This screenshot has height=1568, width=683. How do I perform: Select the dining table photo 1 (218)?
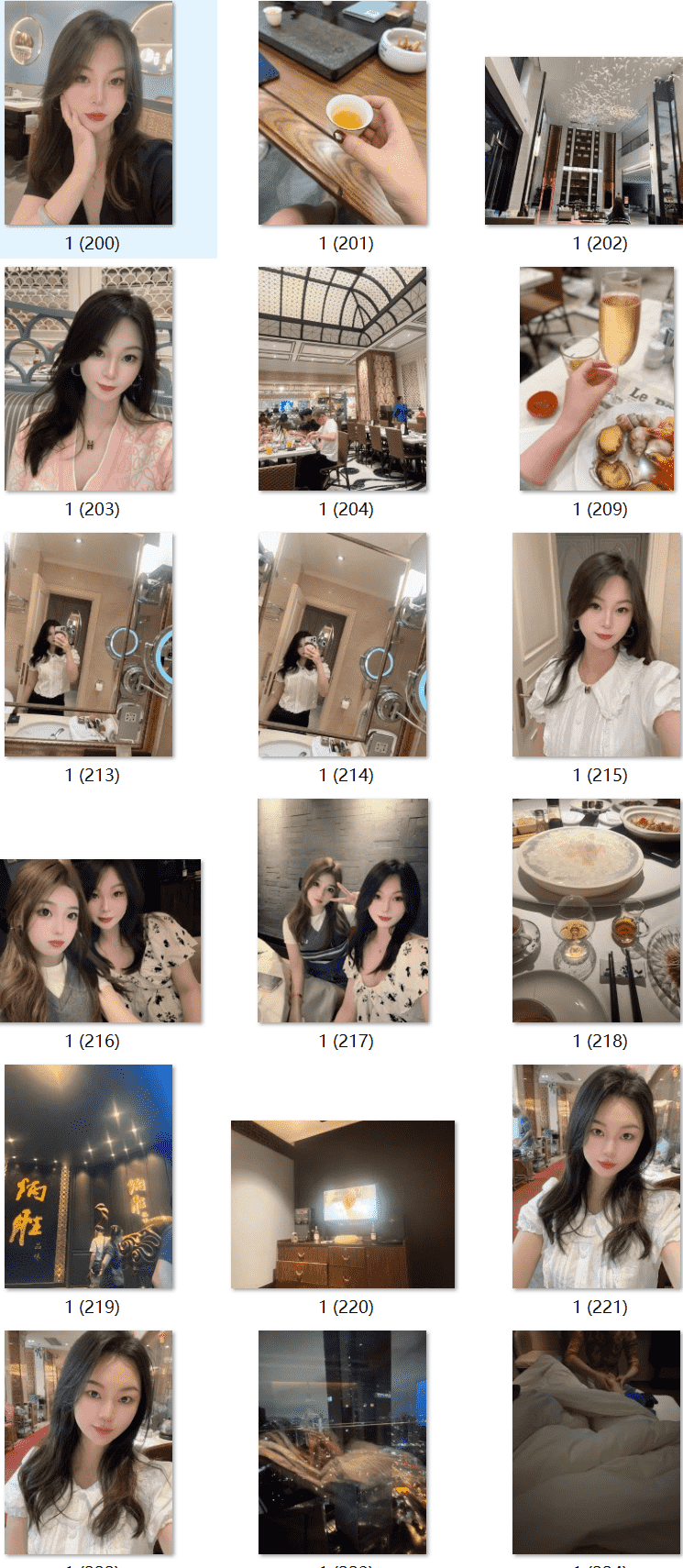[x=597, y=911]
